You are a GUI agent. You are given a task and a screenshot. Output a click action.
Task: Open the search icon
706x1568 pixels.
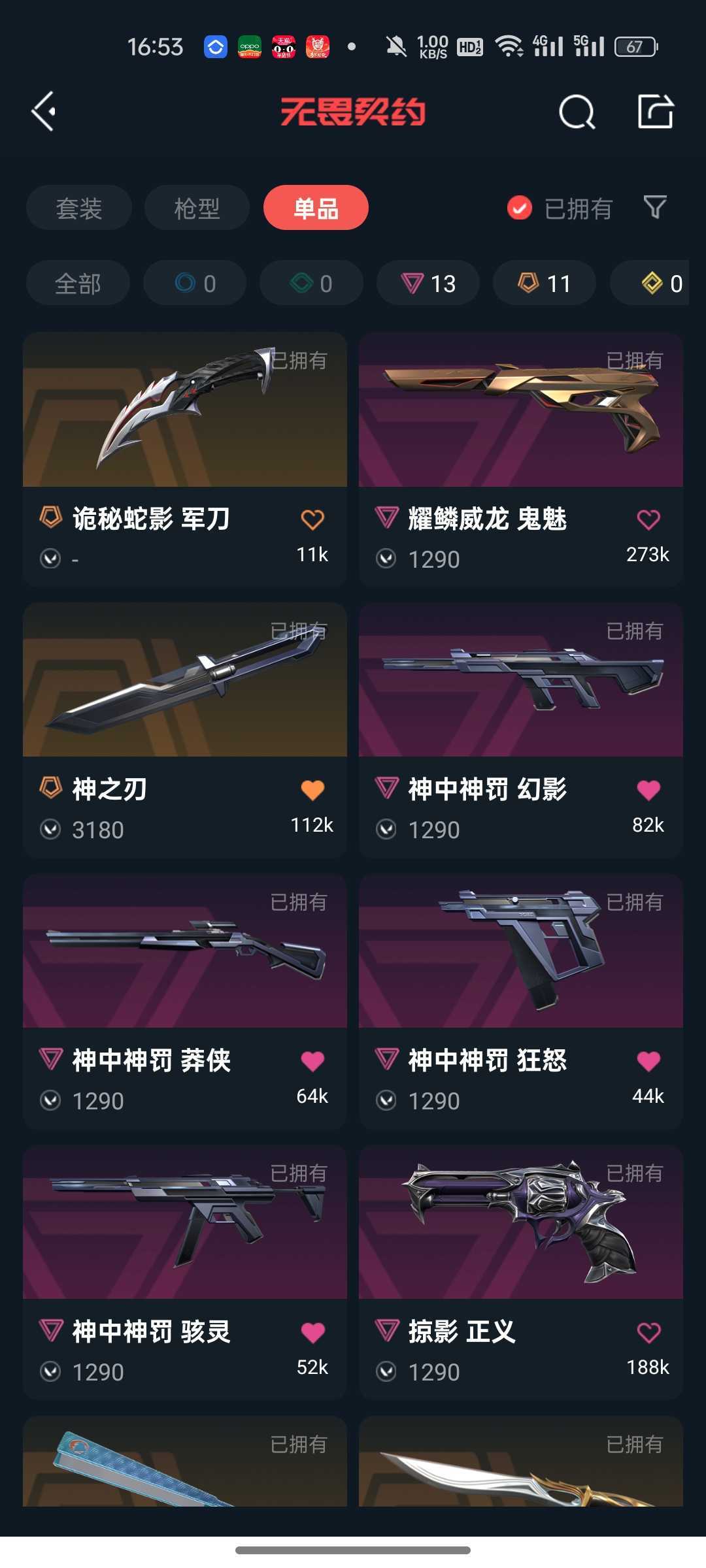tap(577, 112)
